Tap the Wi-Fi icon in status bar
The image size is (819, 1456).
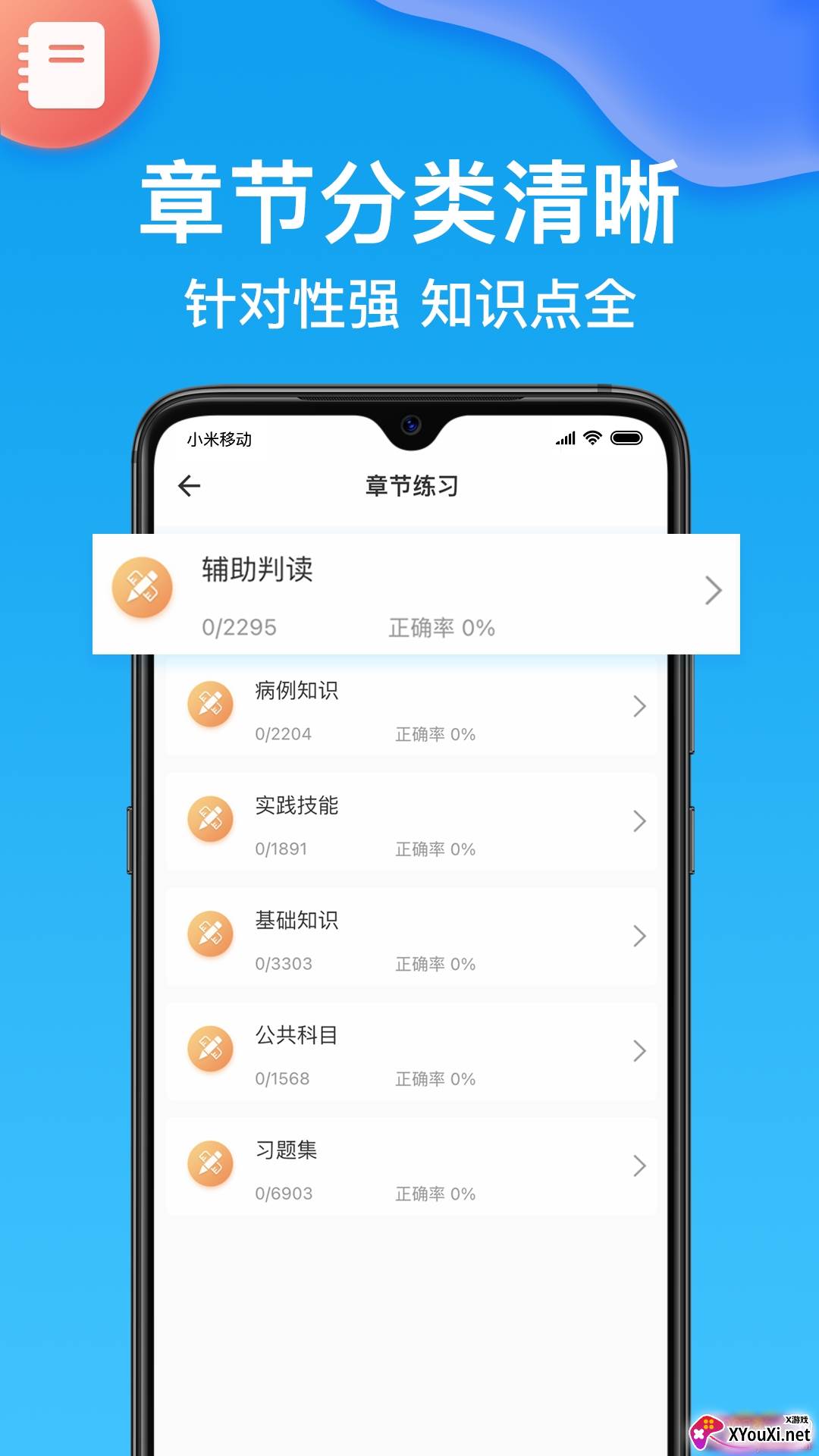[x=593, y=438]
